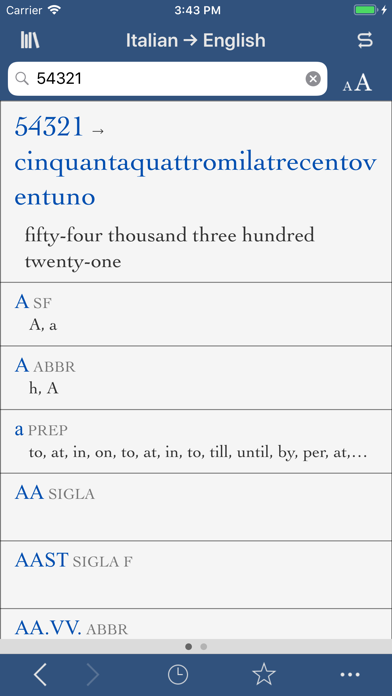Open the AAST SIGLA F entry
The width and height of the screenshot is (392, 696).
click(x=196, y=574)
